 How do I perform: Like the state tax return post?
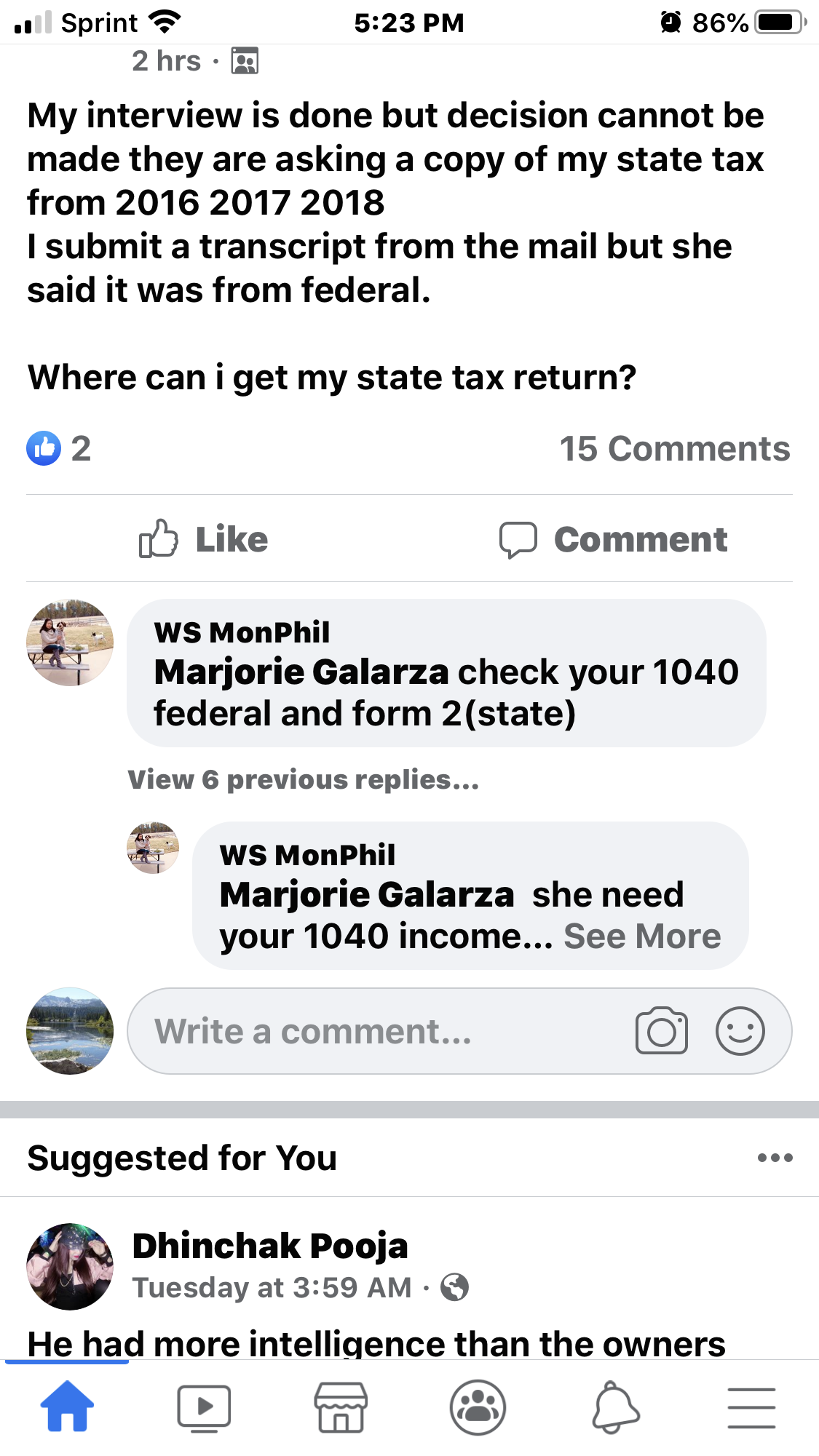pyautogui.click(x=204, y=539)
